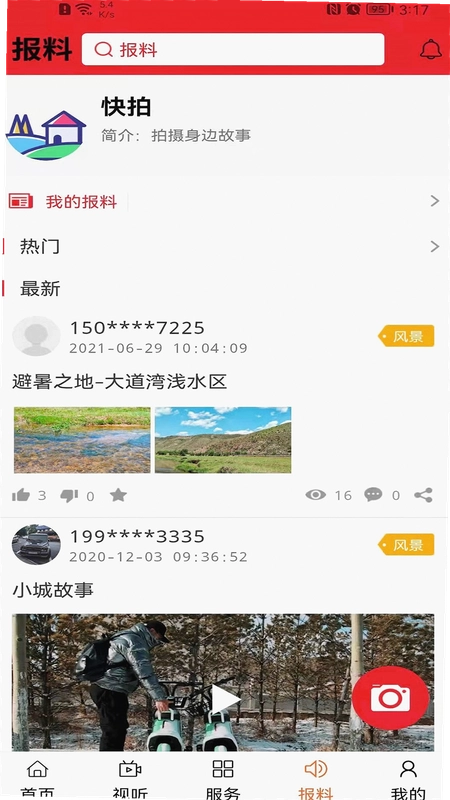The image size is (450, 800).
Task: Tap the red camera button
Action: pyautogui.click(x=391, y=697)
